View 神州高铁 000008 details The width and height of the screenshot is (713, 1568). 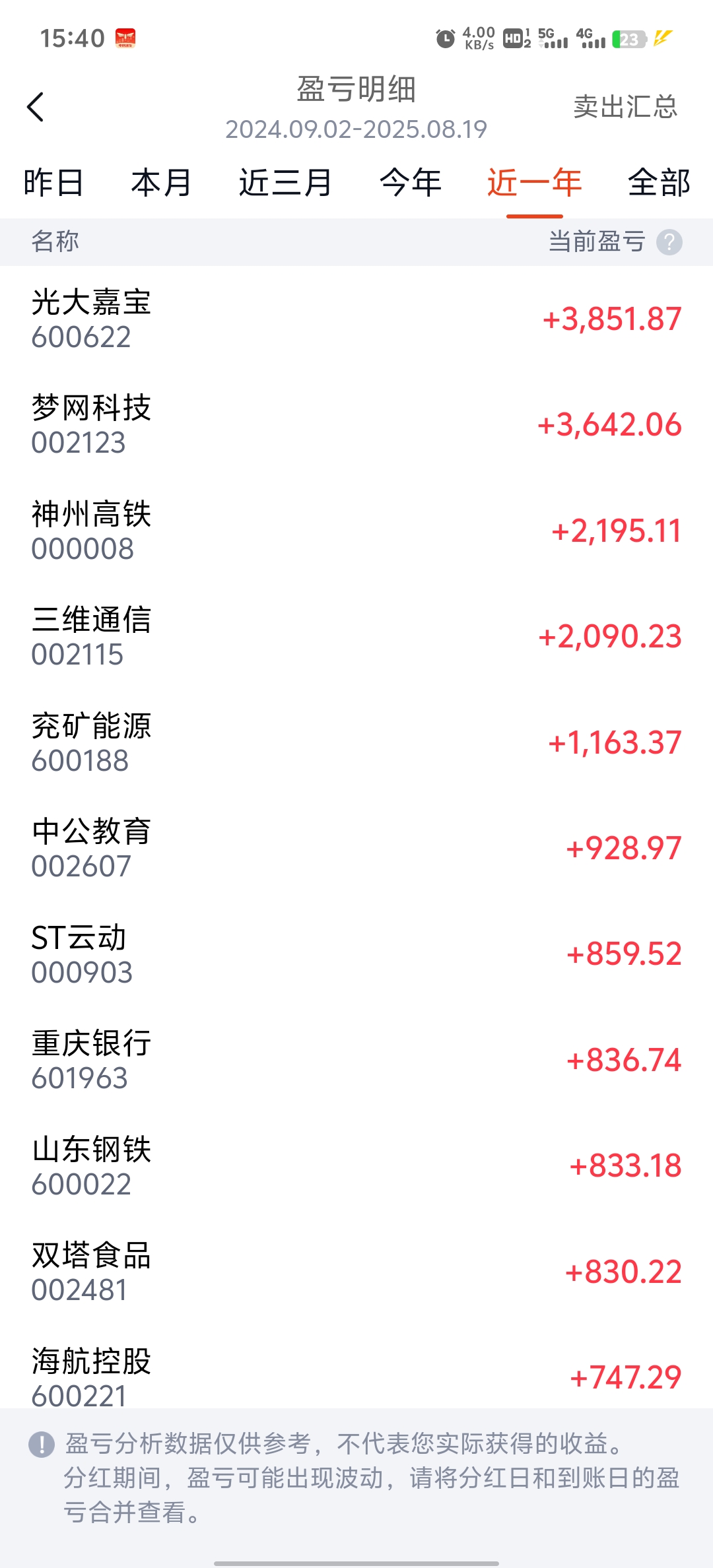[x=356, y=531]
